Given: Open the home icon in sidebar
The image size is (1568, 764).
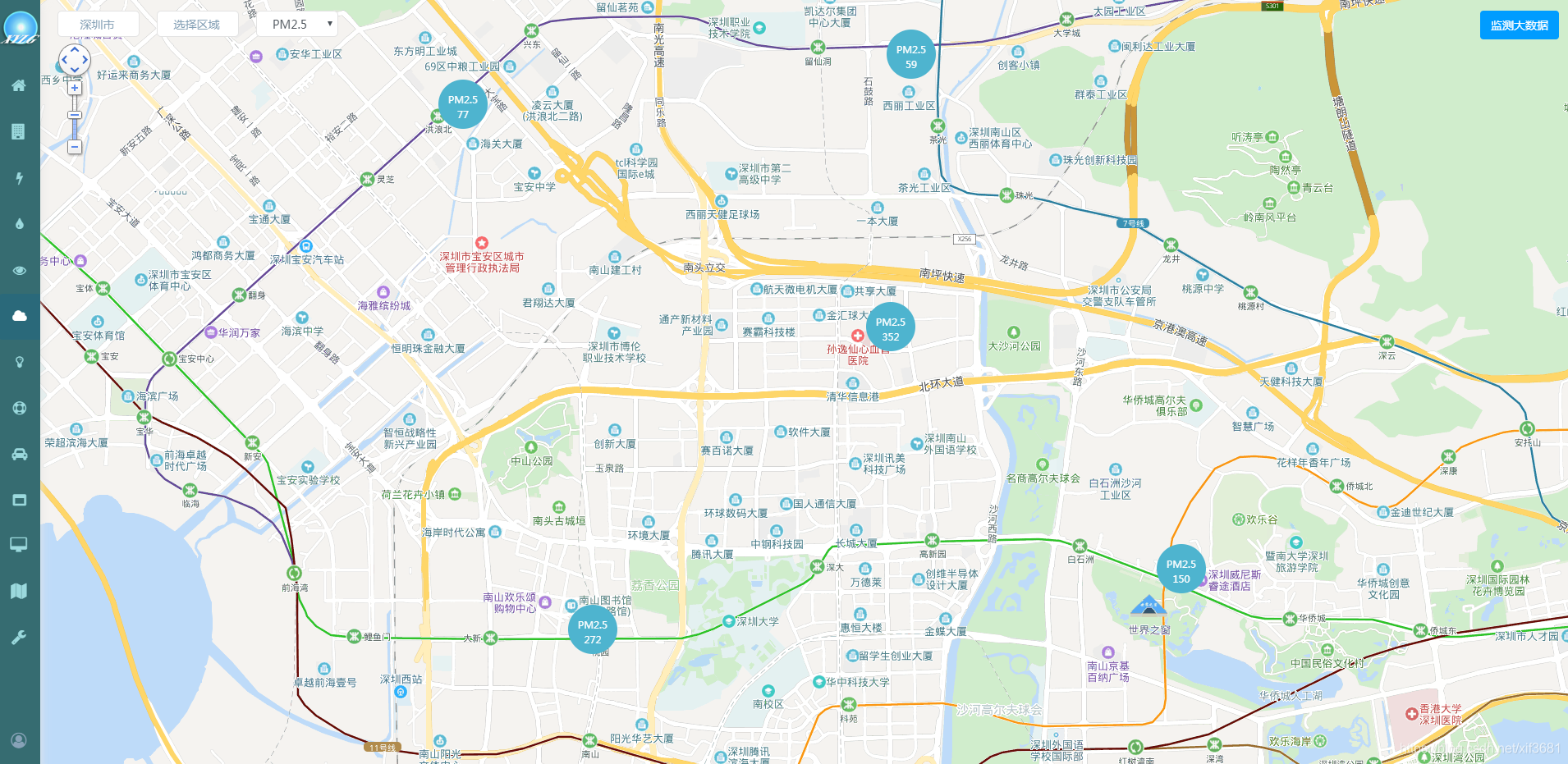Looking at the screenshot, I should coord(19,85).
